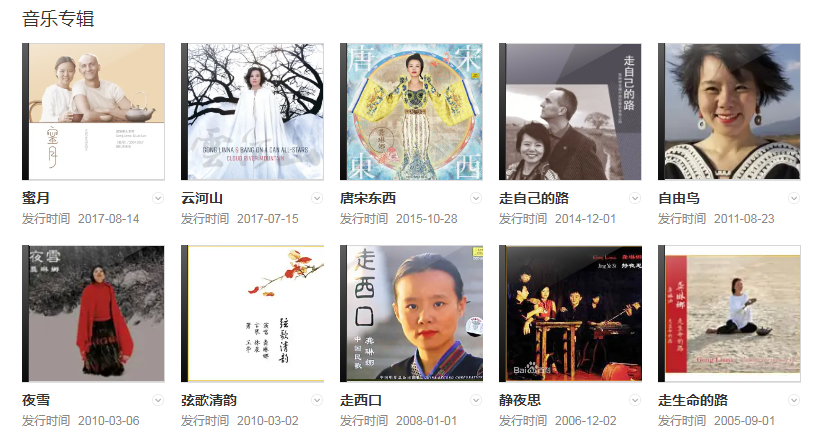Expand details arrow next to 云河山

point(317,198)
